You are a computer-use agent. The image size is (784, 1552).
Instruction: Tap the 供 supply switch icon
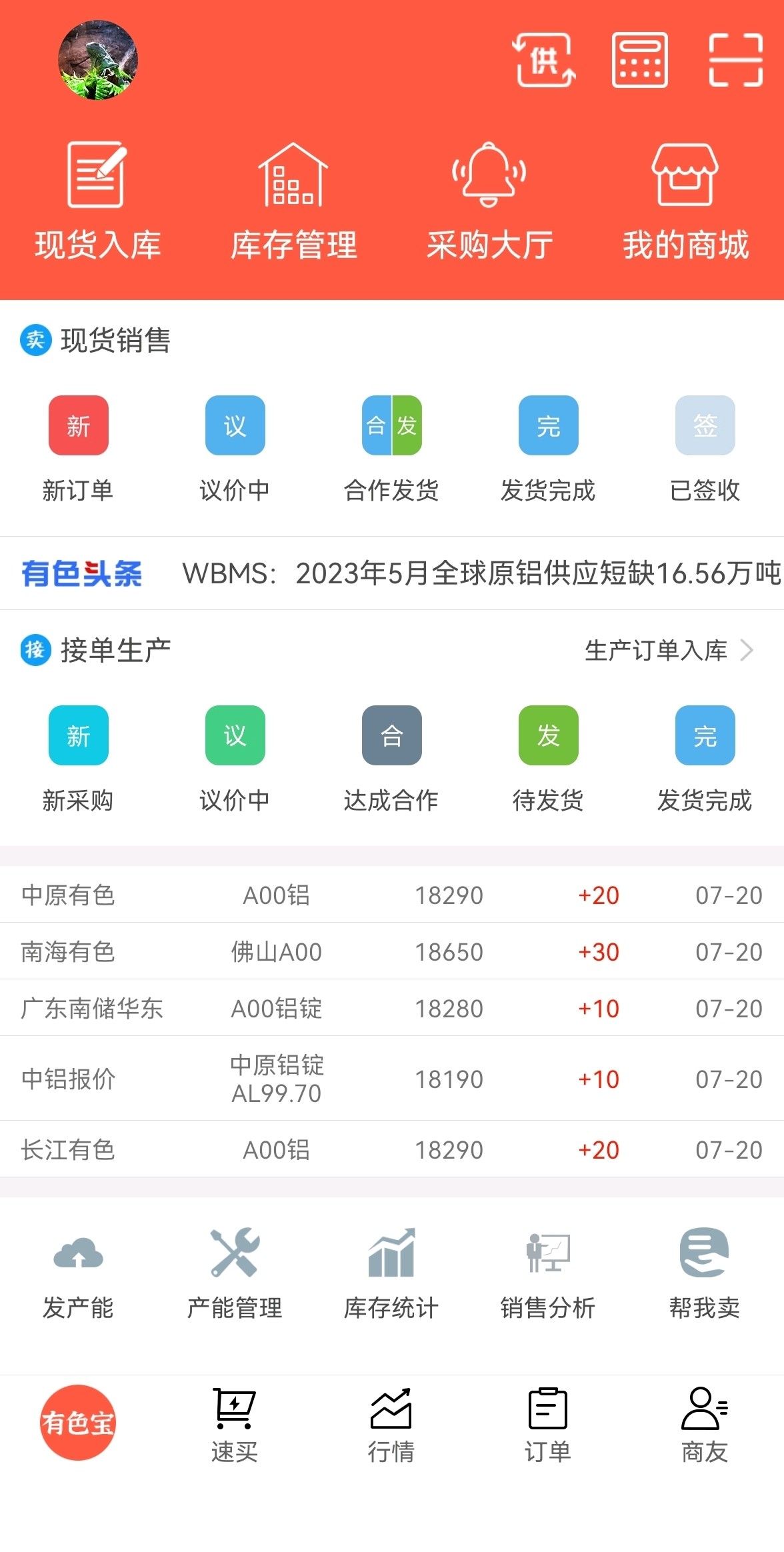[544, 60]
